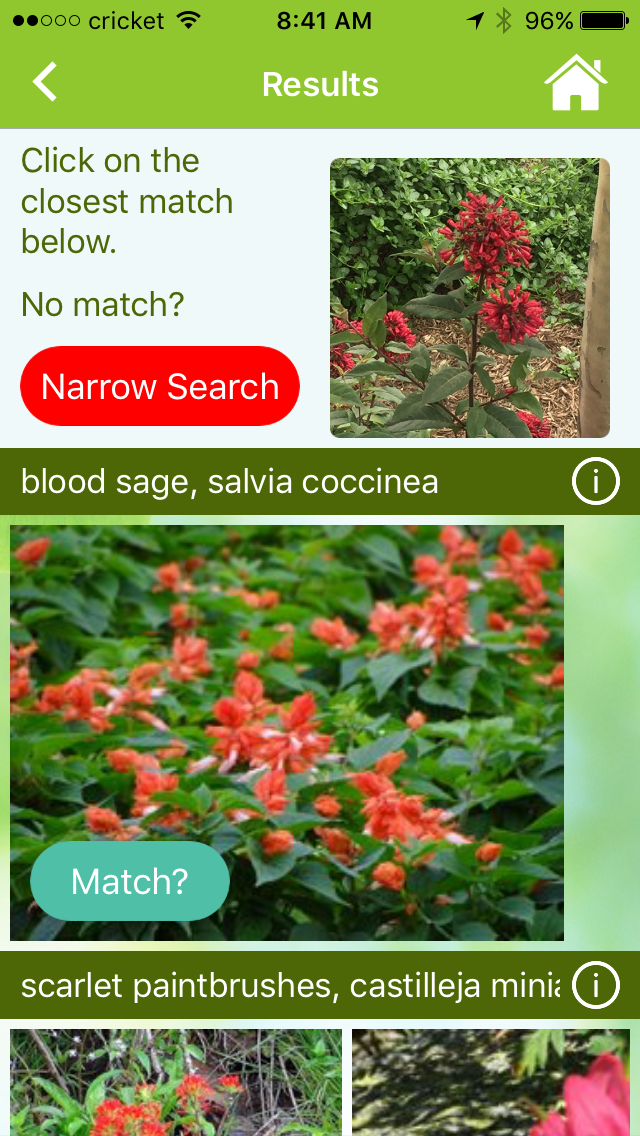Open second scarlet paintbrushes photo with pink flower

pyautogui.click(x=491, y=1082)
